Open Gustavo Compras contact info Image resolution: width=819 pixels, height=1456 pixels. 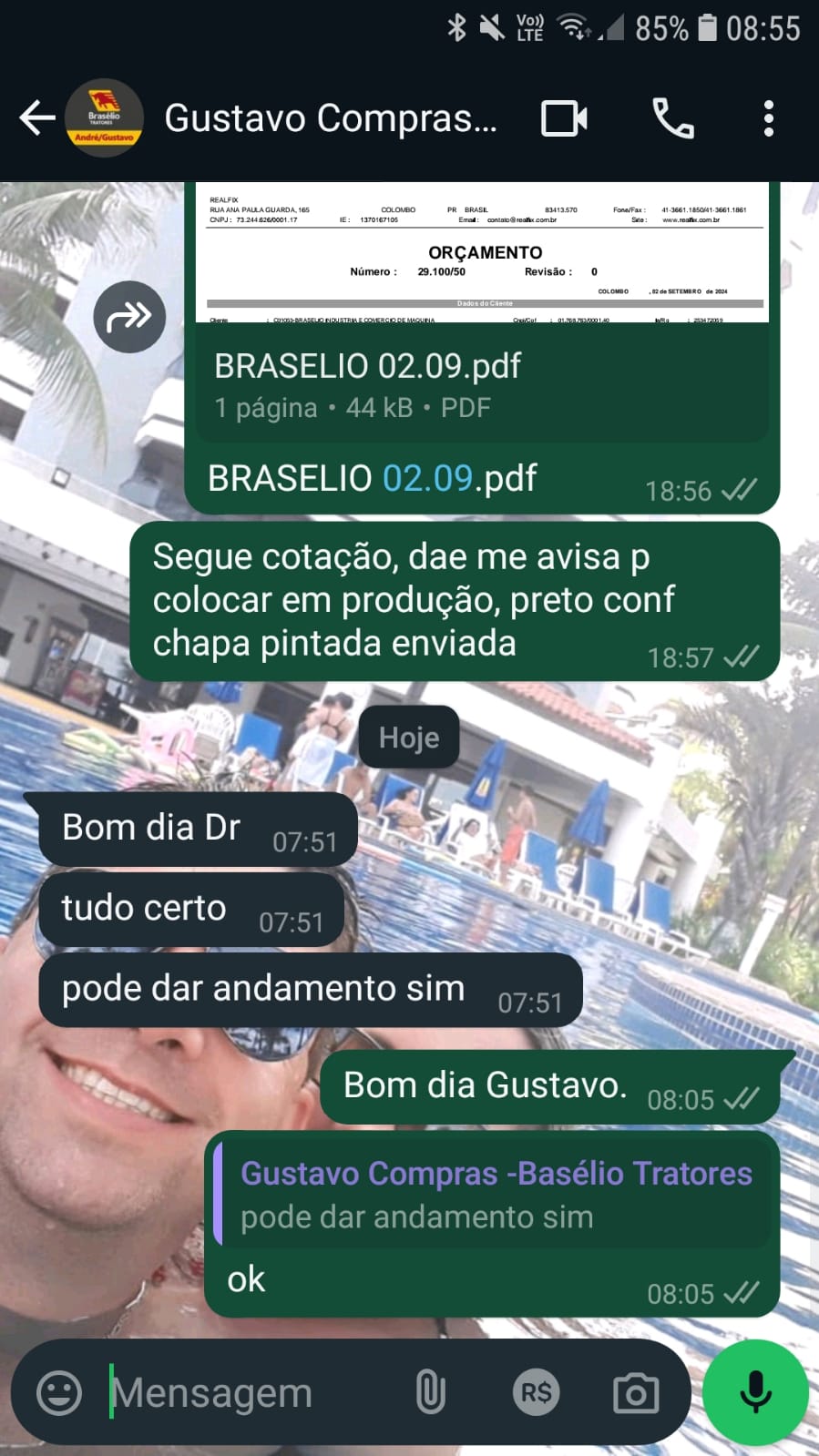[x=330, y=118]
